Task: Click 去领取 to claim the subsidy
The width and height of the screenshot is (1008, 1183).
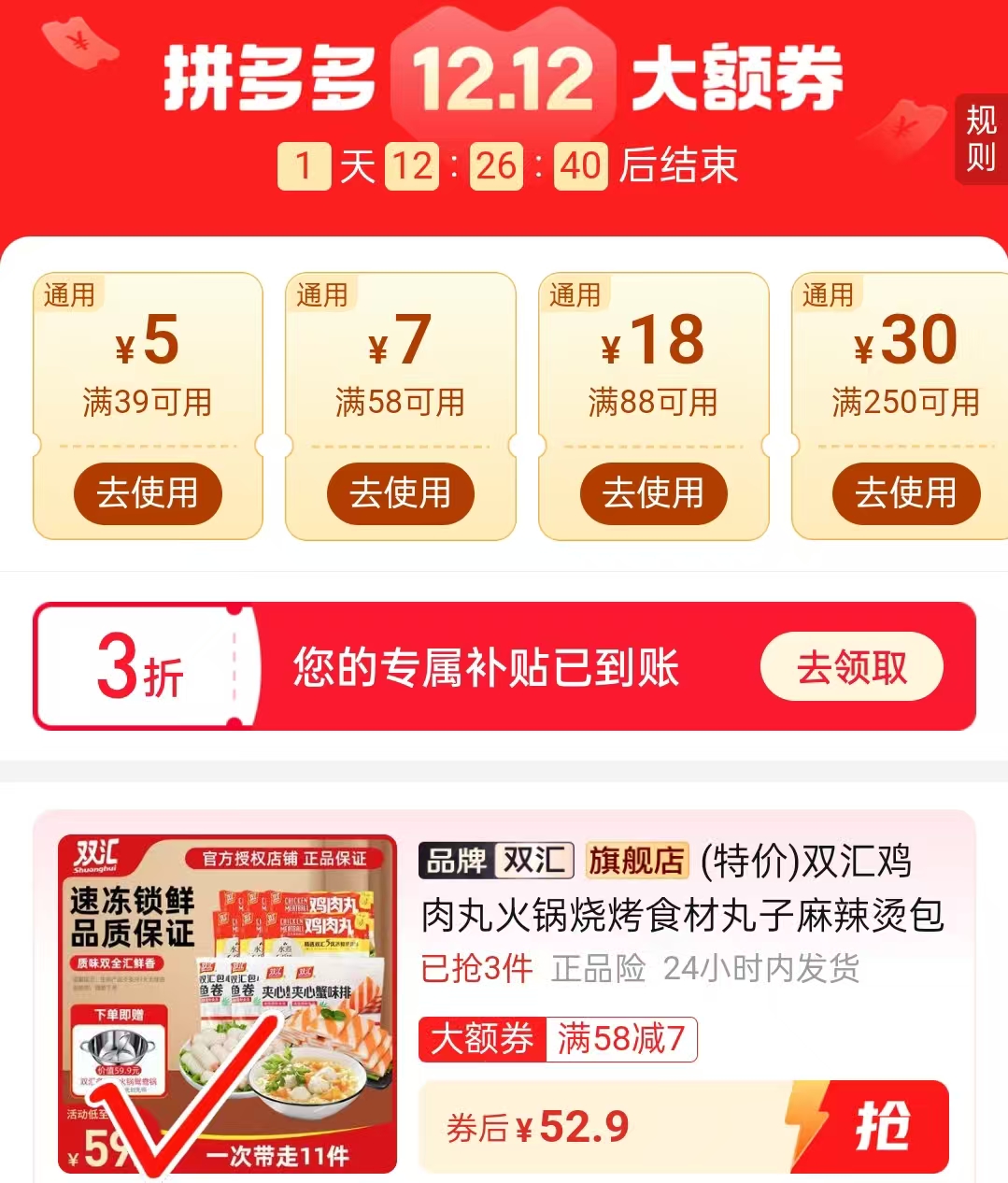Action: pos(851,666)
